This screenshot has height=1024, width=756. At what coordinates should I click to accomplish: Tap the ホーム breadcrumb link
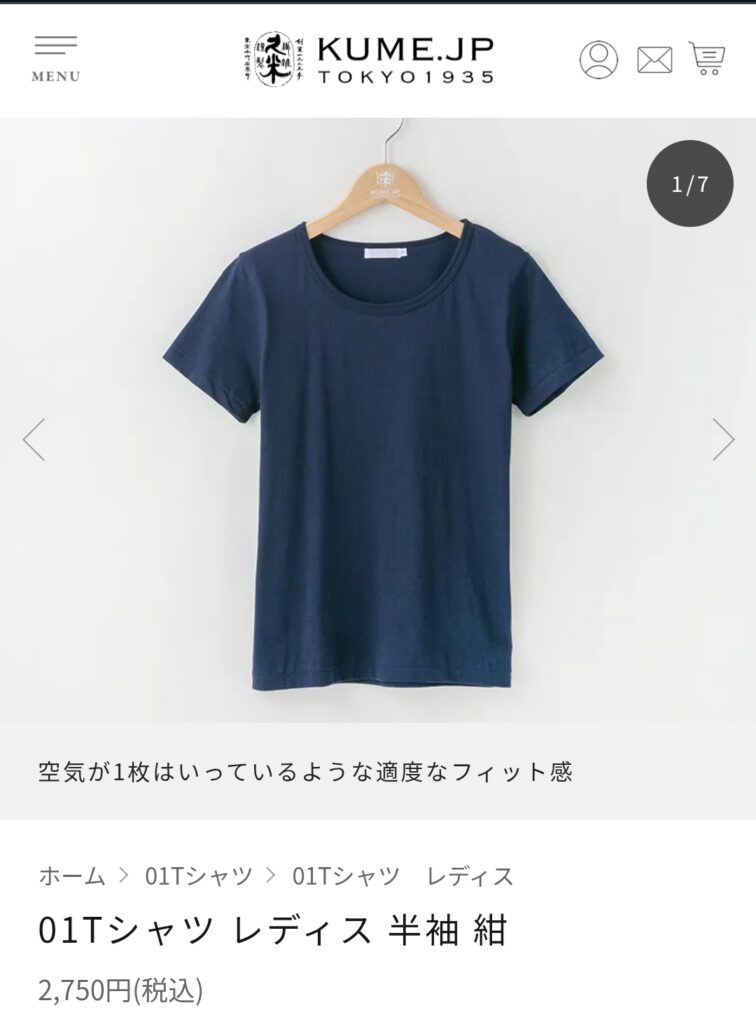coord(71,877)
